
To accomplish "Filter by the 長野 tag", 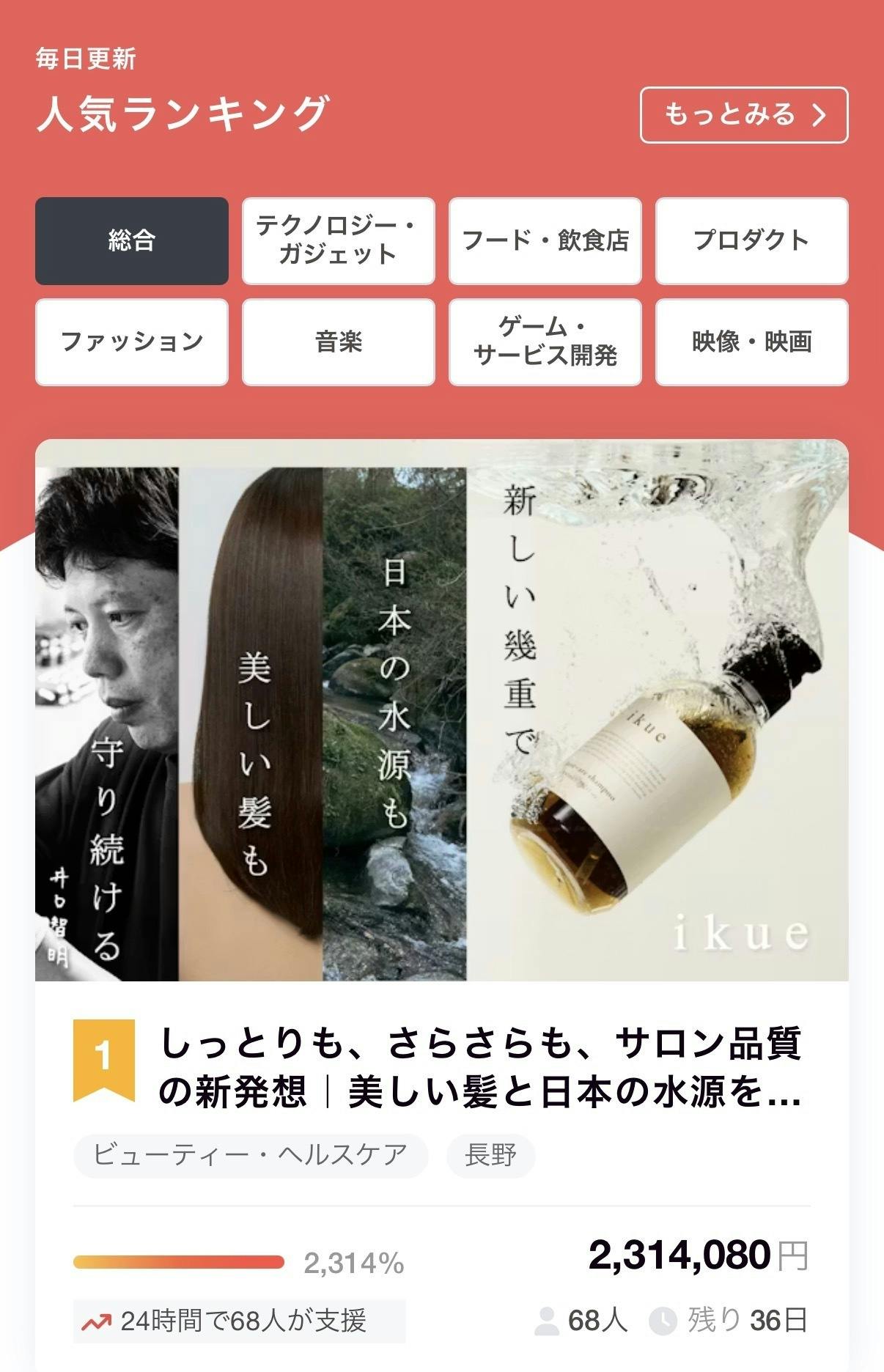I will point(490,1156).
